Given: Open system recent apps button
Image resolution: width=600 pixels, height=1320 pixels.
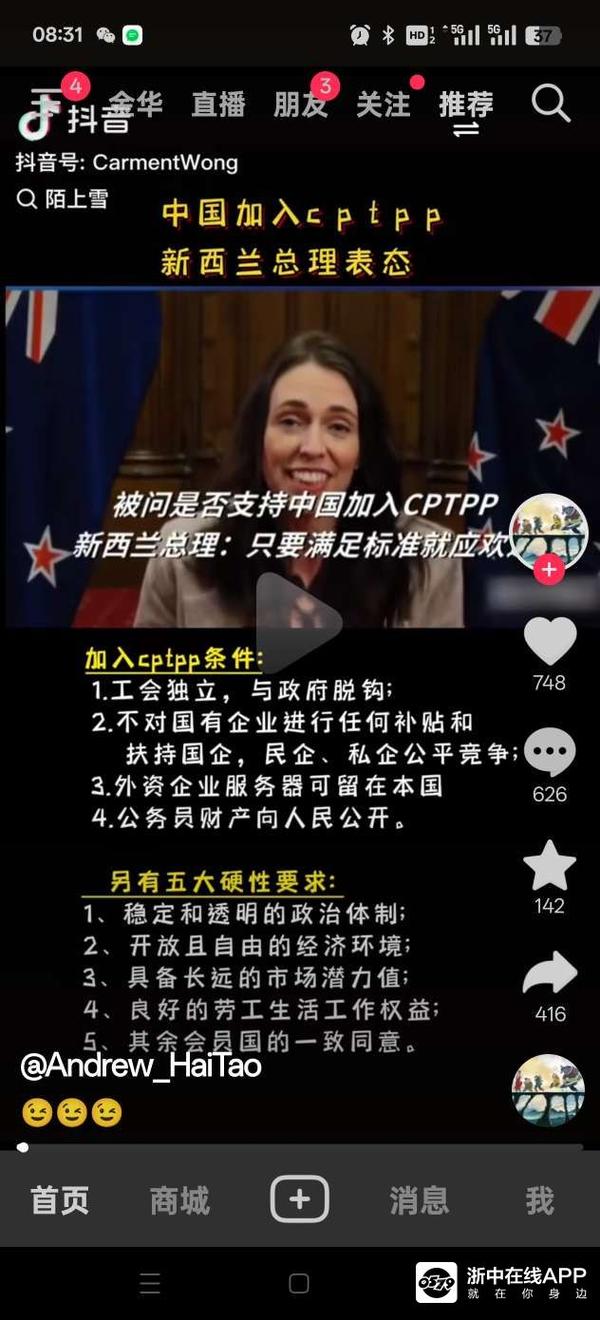Looking at the screenshot, I should point(150,1284).
